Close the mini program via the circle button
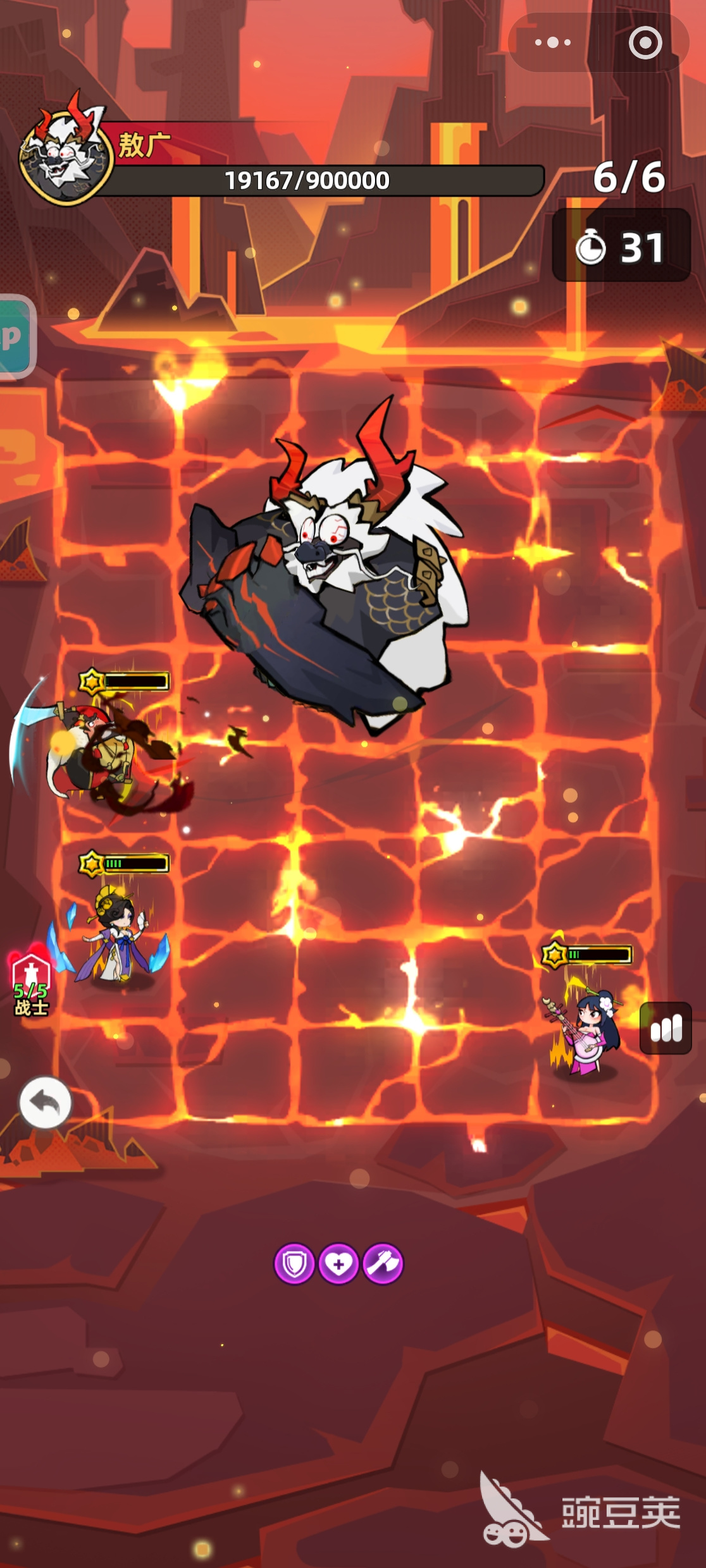The width and height of the screenshot is (706, 1568). pos(645,42)
